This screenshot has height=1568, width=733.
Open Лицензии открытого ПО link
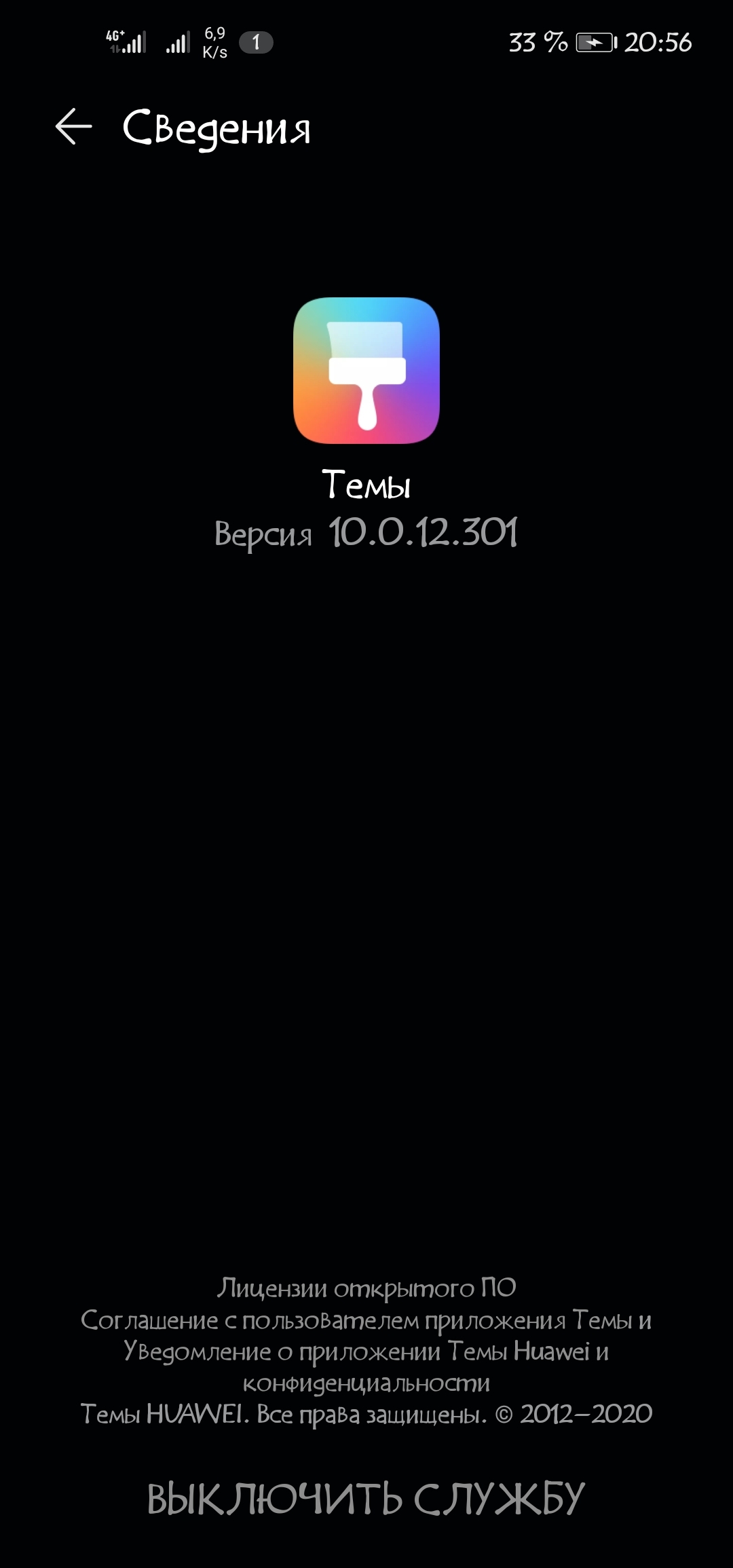pos(366,1288)
